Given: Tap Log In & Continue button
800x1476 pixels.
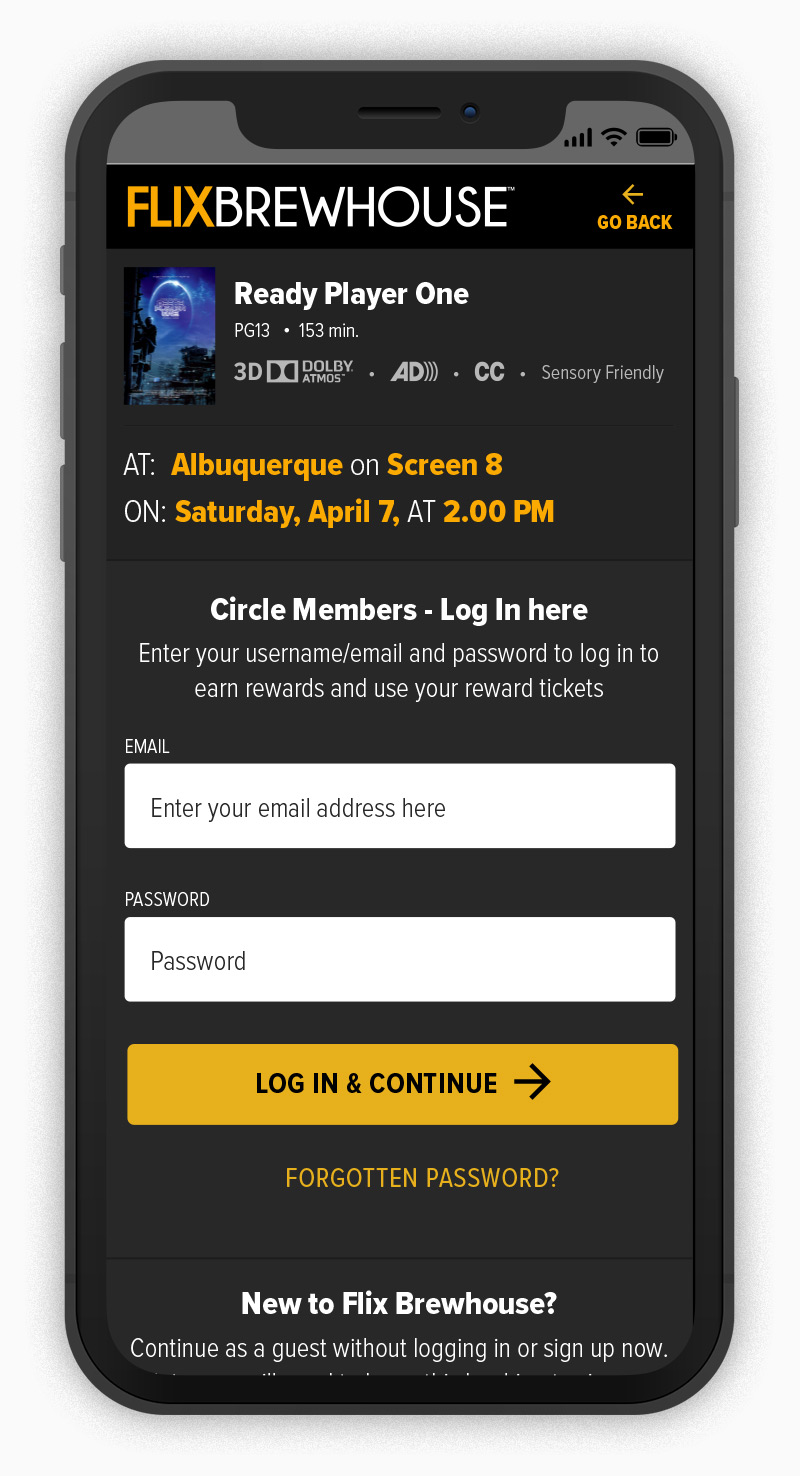Looking at the screenshot, I should [402, 1084].
